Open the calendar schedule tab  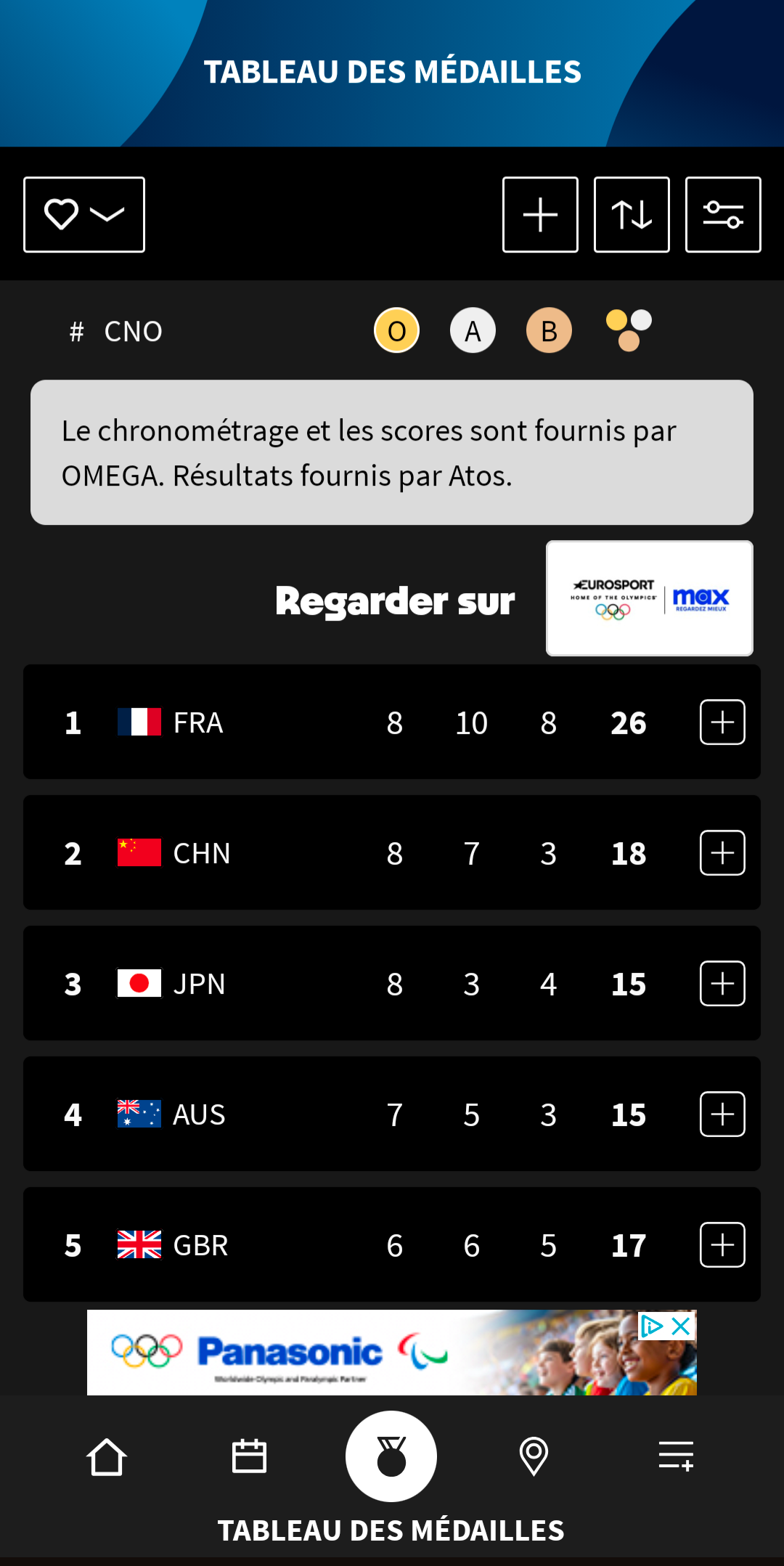point(249,1456)
